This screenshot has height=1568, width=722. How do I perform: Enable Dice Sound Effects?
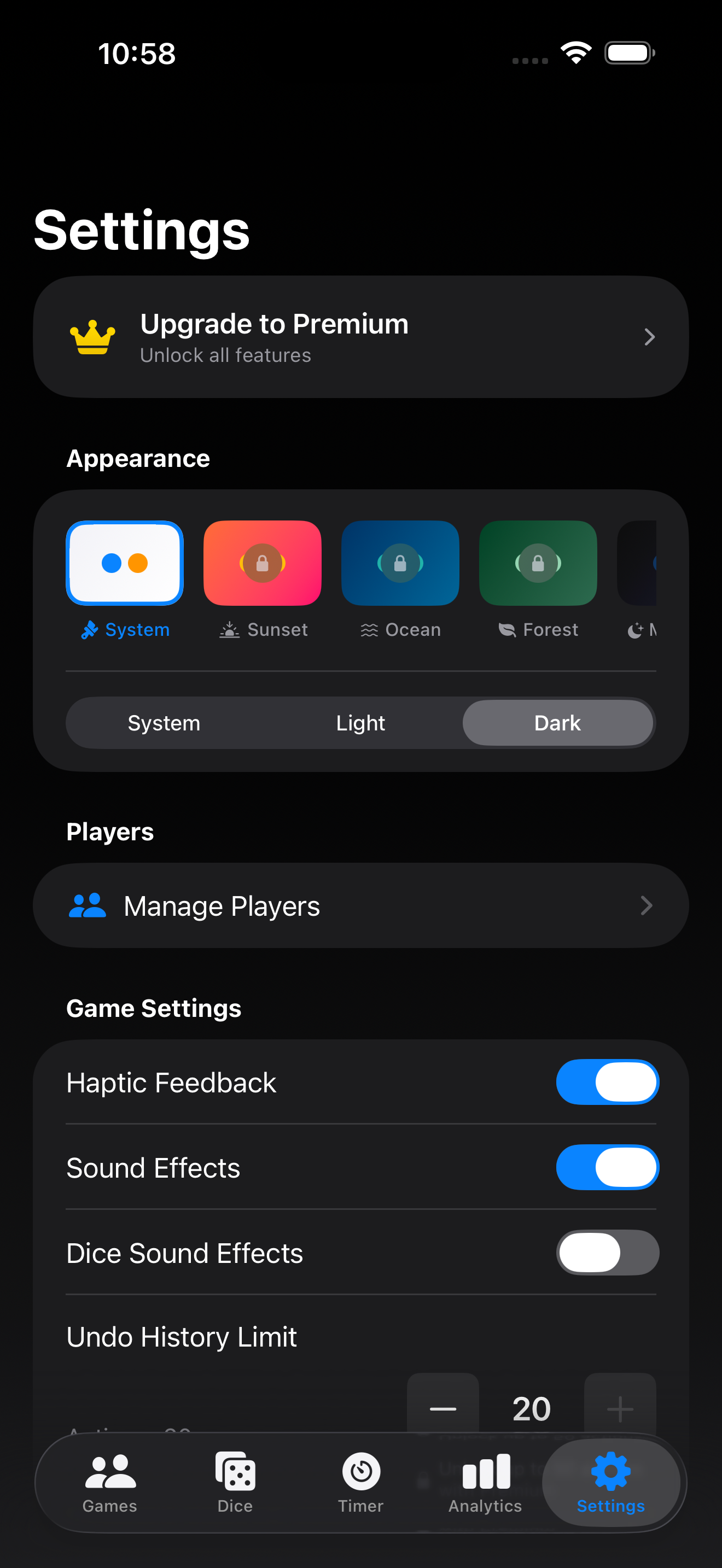click(x=607, y=1253)
